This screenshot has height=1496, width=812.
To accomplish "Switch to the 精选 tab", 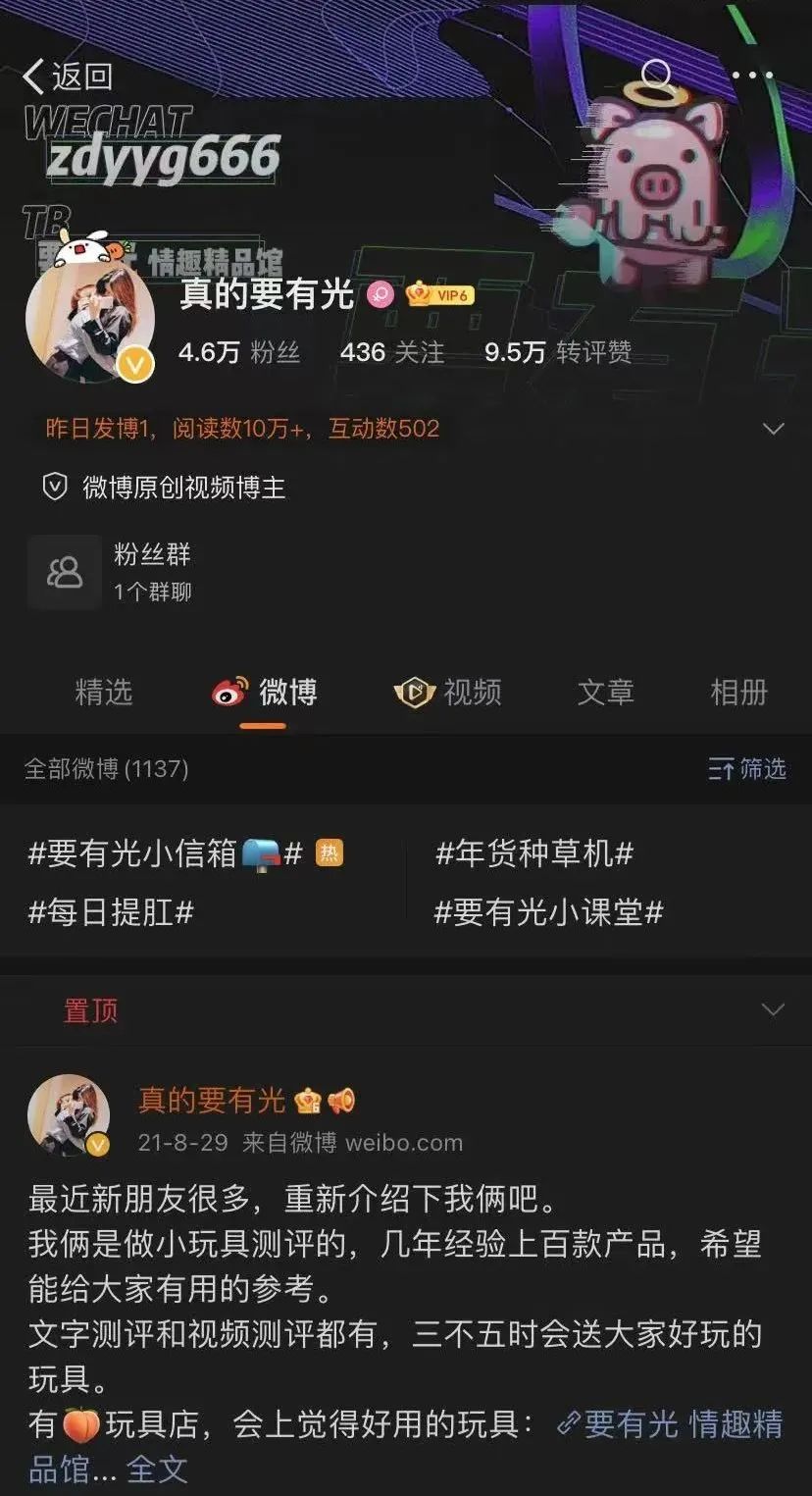I will [103, 693].
